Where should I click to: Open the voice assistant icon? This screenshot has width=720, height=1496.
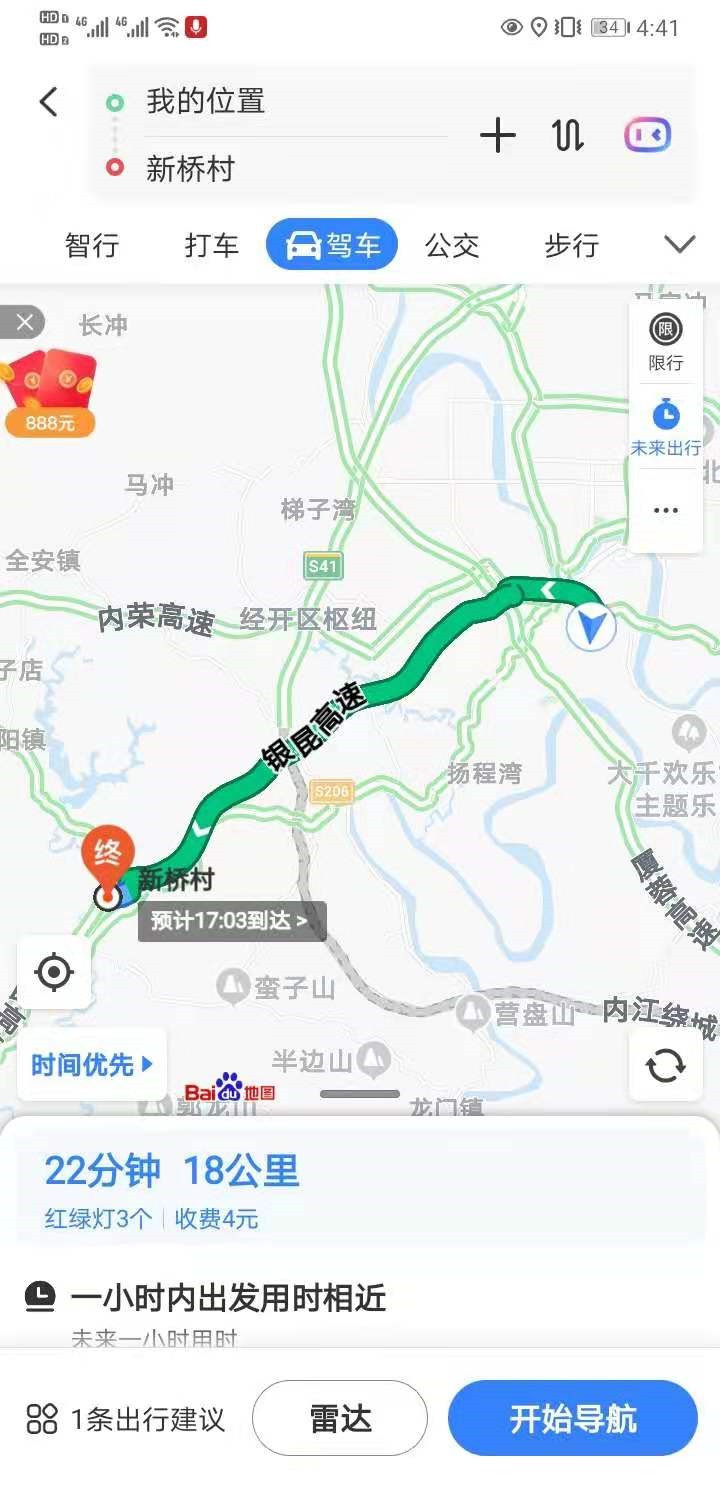647,135
